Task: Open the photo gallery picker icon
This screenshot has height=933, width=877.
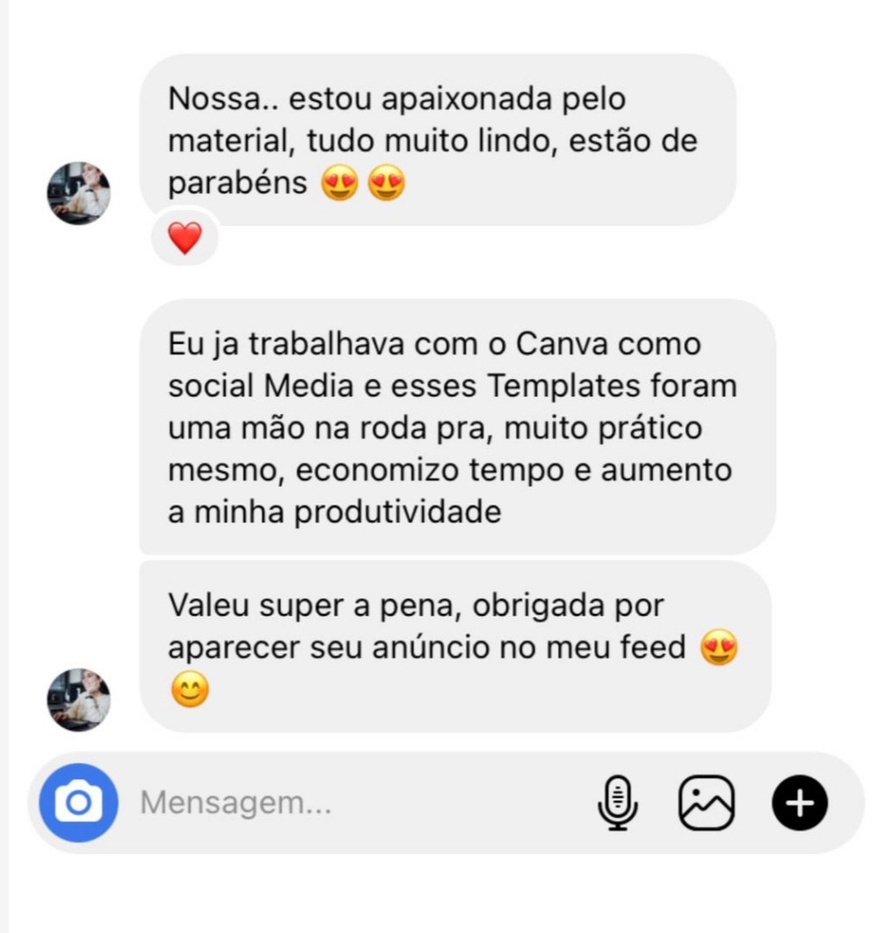Action: [706, 802]
